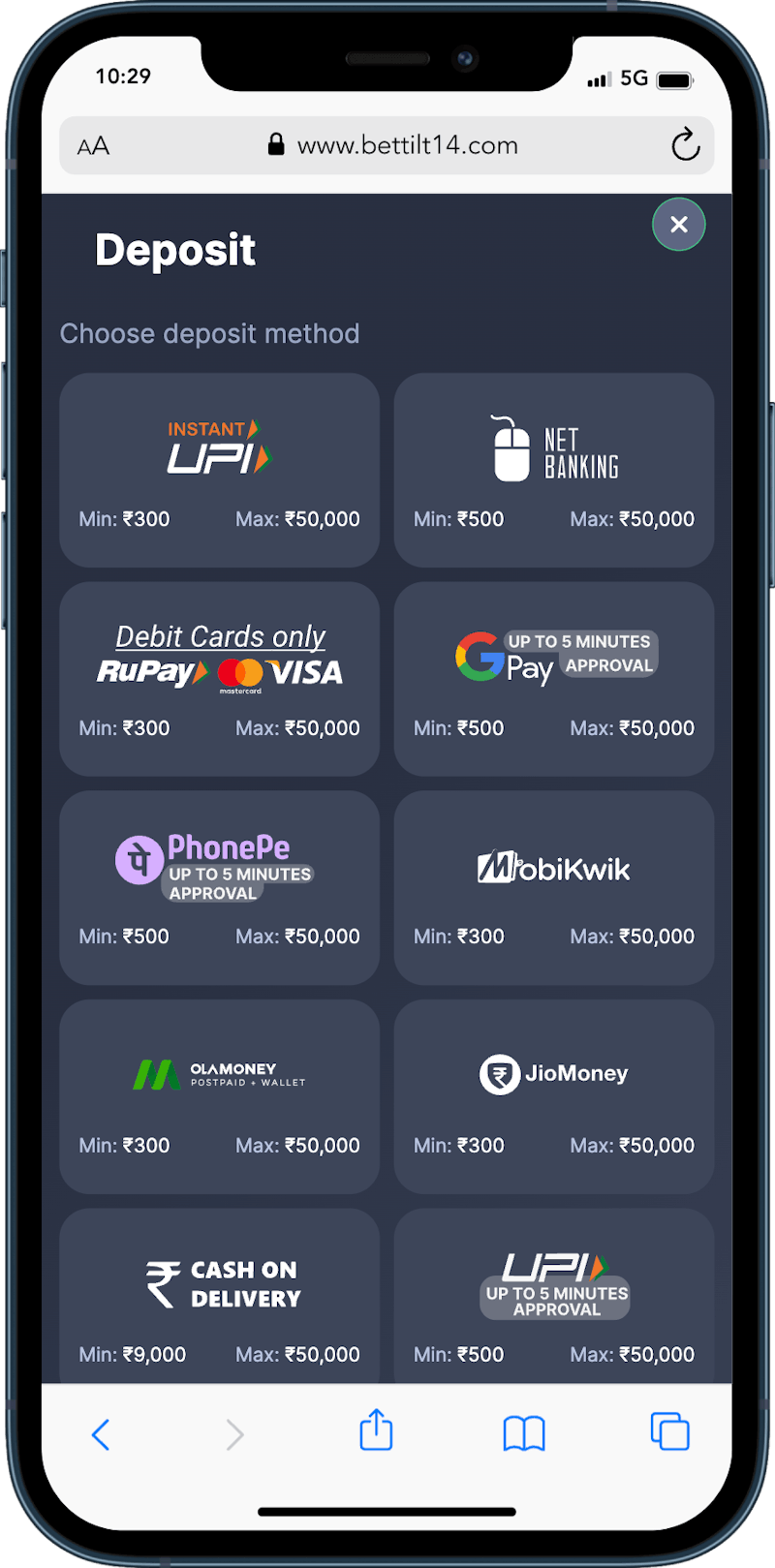This screenshot has height=1568, width=775.
Task: Close the Deposit dialog
Action: 679,225
